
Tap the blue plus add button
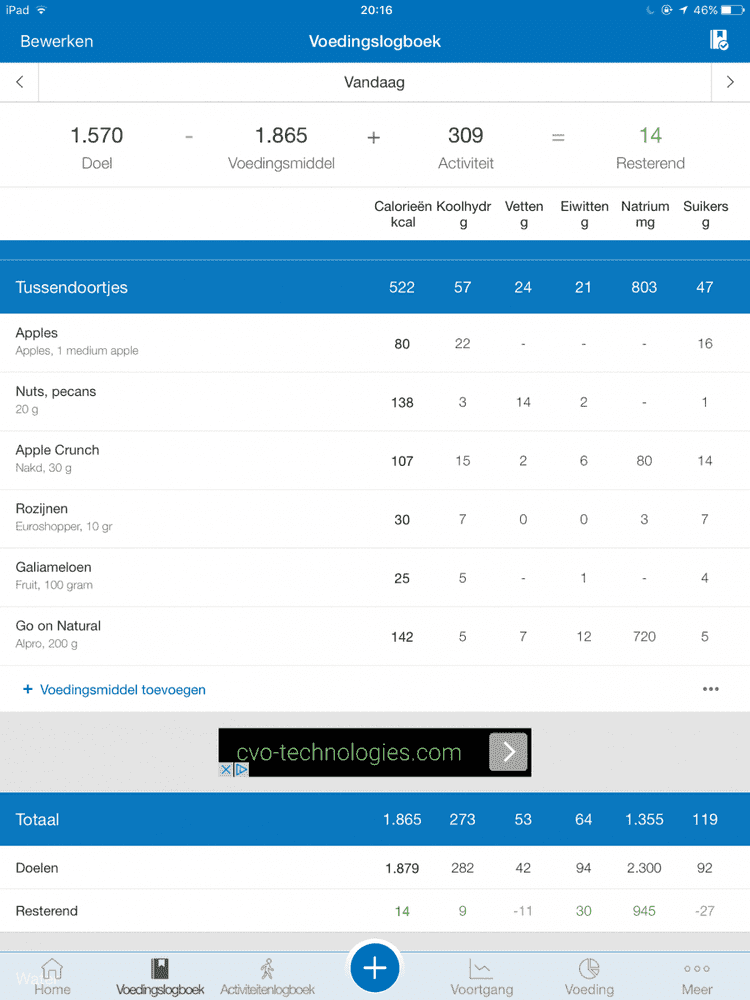pos(375,967)
